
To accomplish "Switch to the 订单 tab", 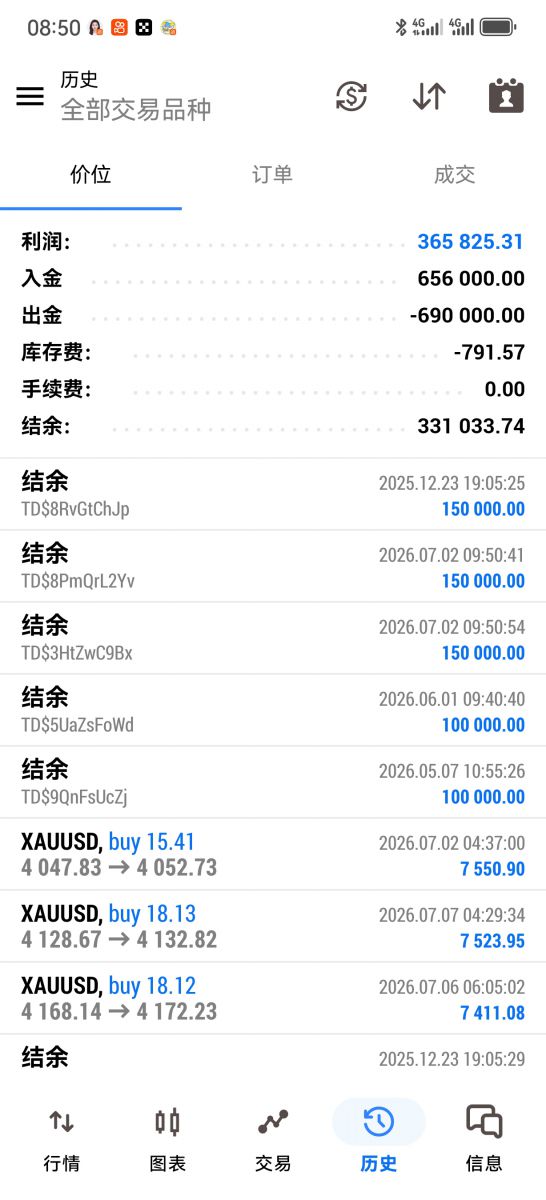I will click(272, 175).
